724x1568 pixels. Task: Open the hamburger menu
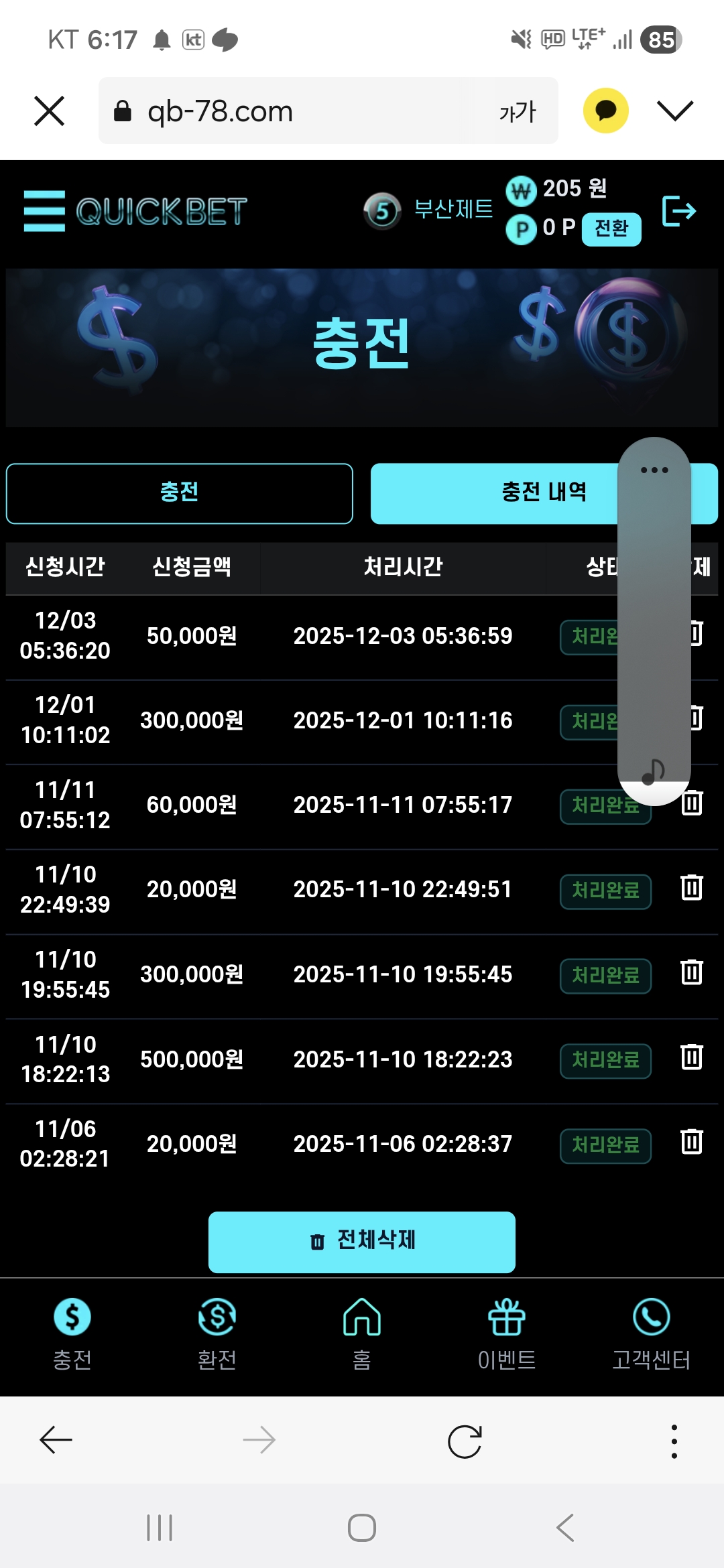44,210
